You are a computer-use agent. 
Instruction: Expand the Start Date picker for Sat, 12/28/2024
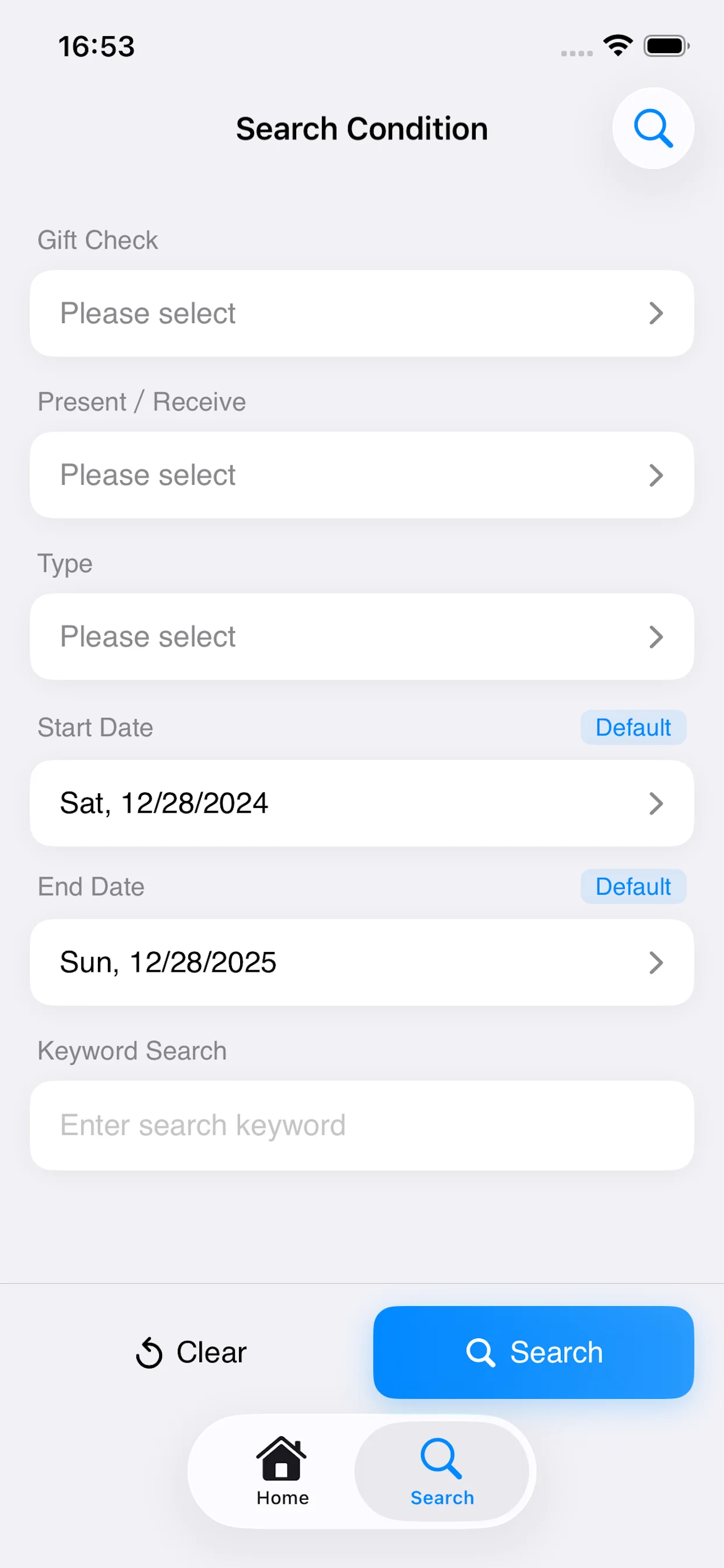pyautogui.click(x=362, y=803)
